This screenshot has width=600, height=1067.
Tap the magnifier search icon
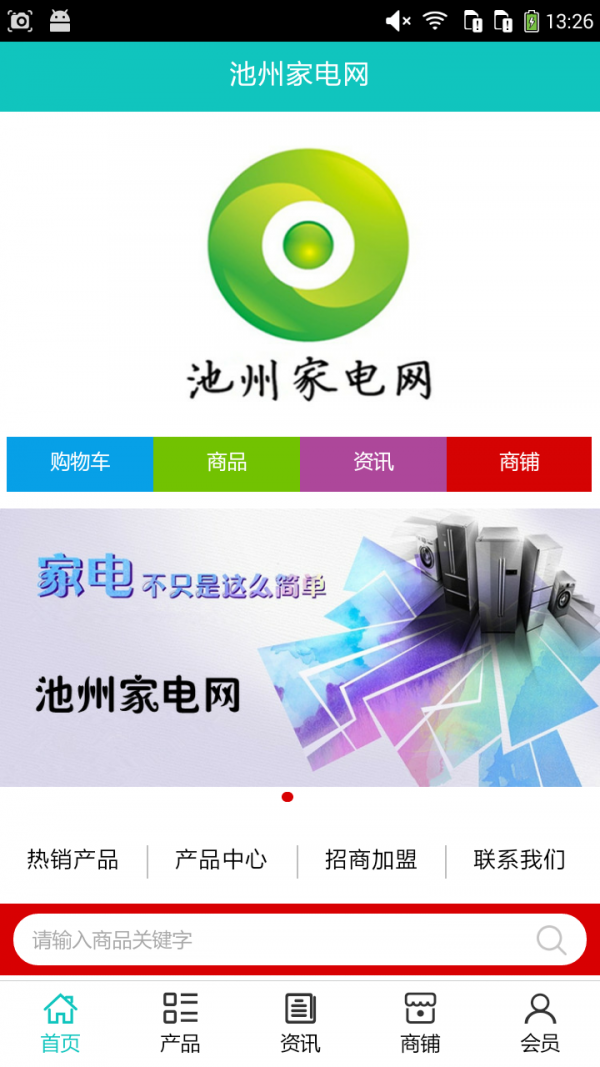(551, 940)
